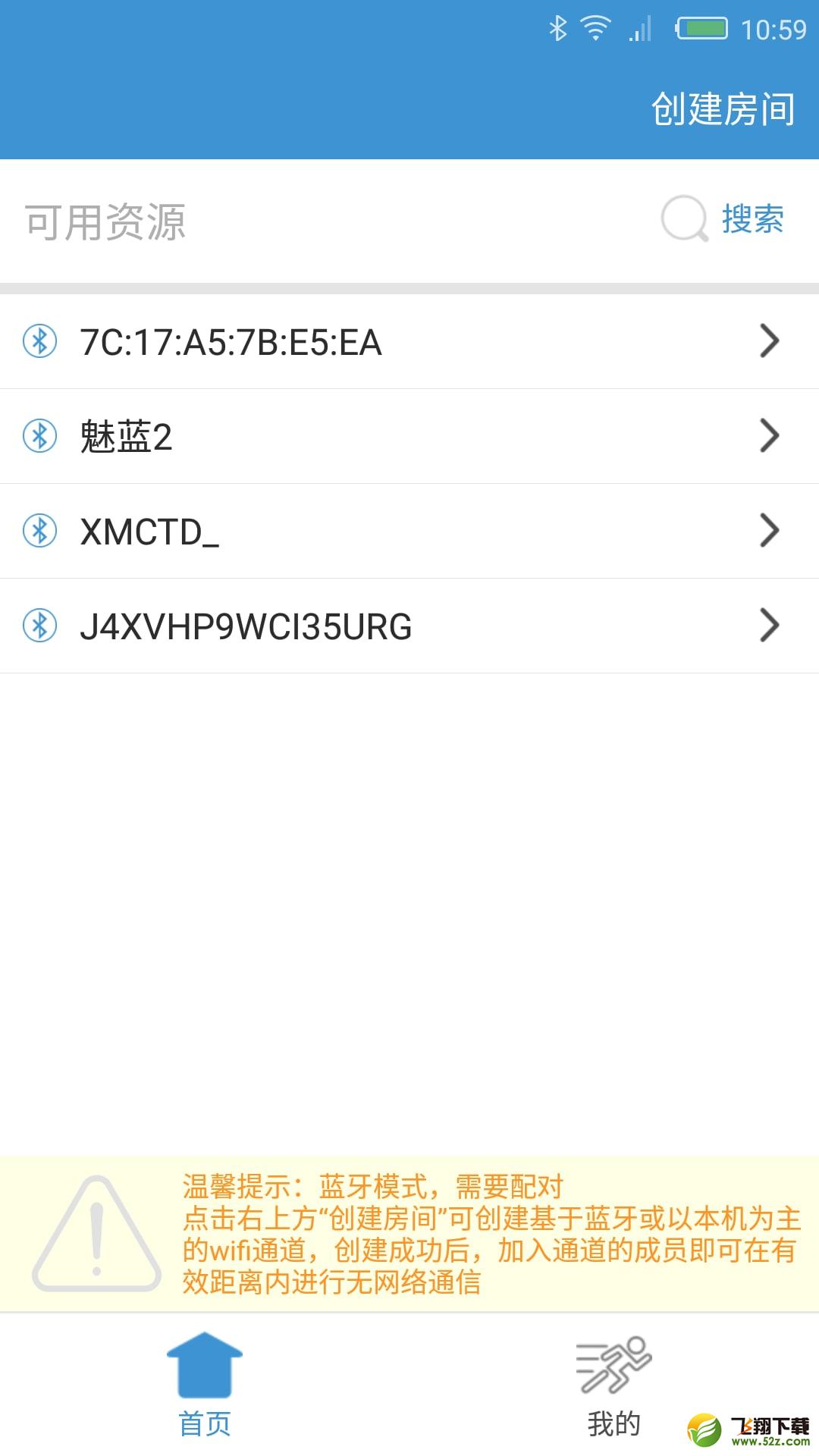
Task: Choose the device J4XVHP9WCI35URG
Action: [409, 626]
